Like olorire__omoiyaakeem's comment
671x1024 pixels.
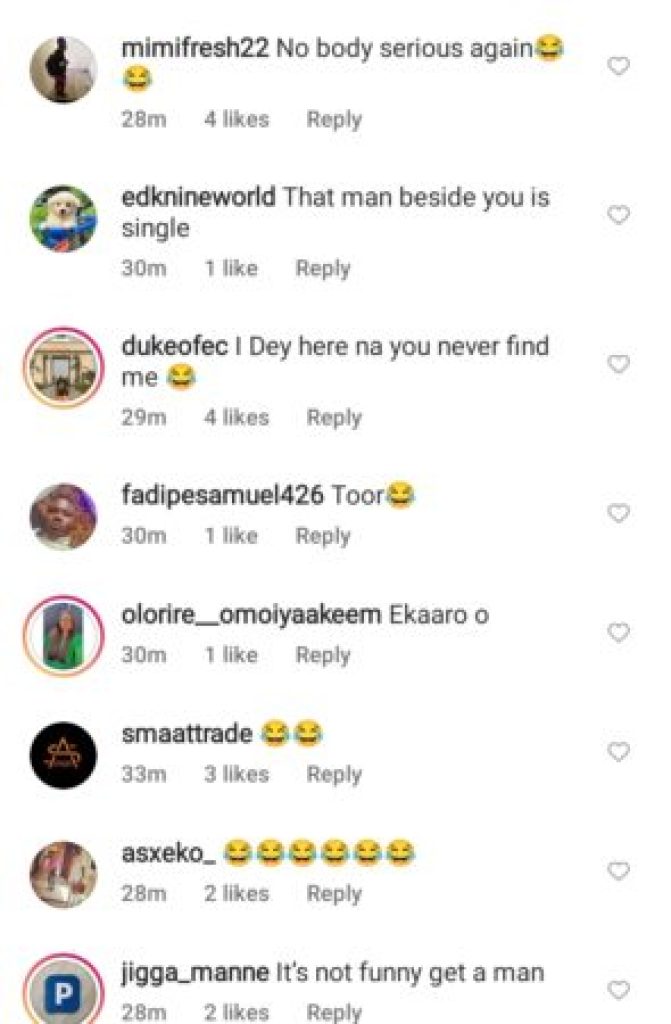619,632
